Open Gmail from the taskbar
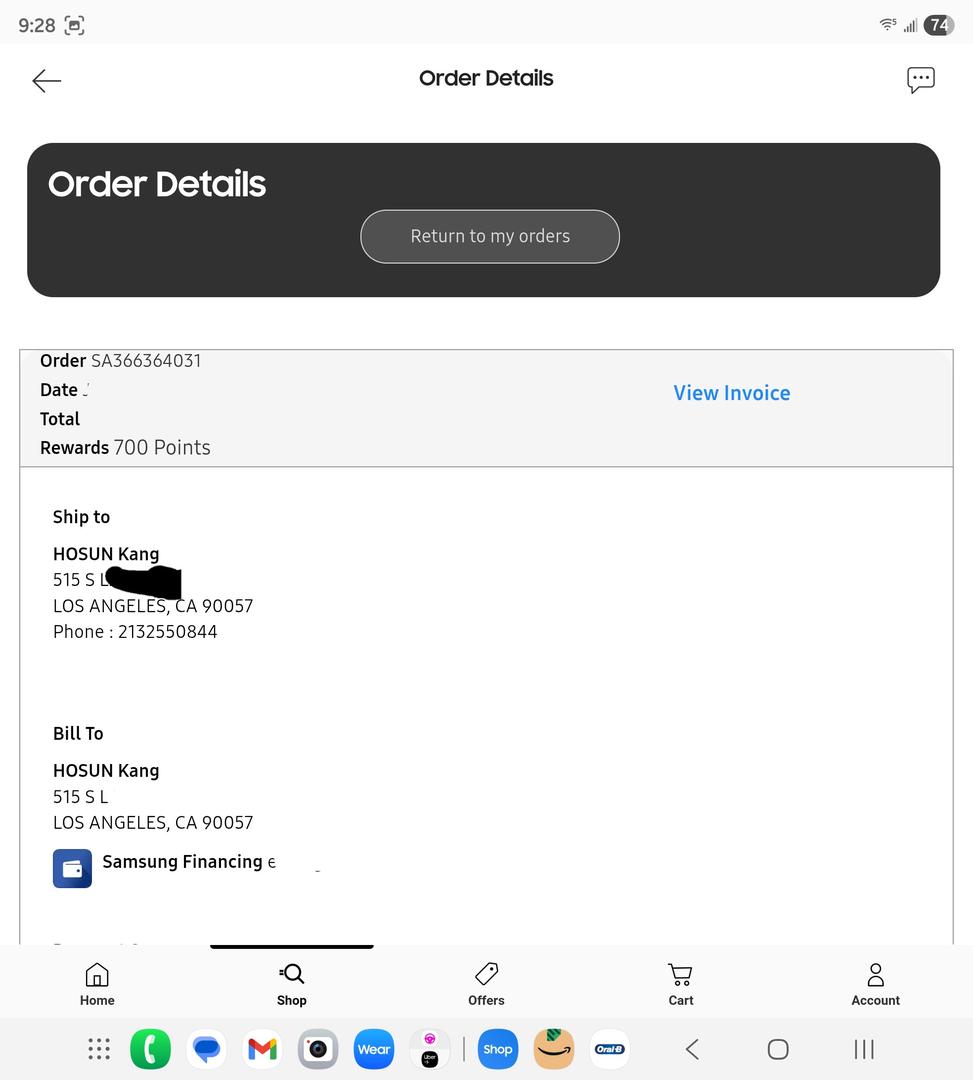 (x=262, y=1049)
